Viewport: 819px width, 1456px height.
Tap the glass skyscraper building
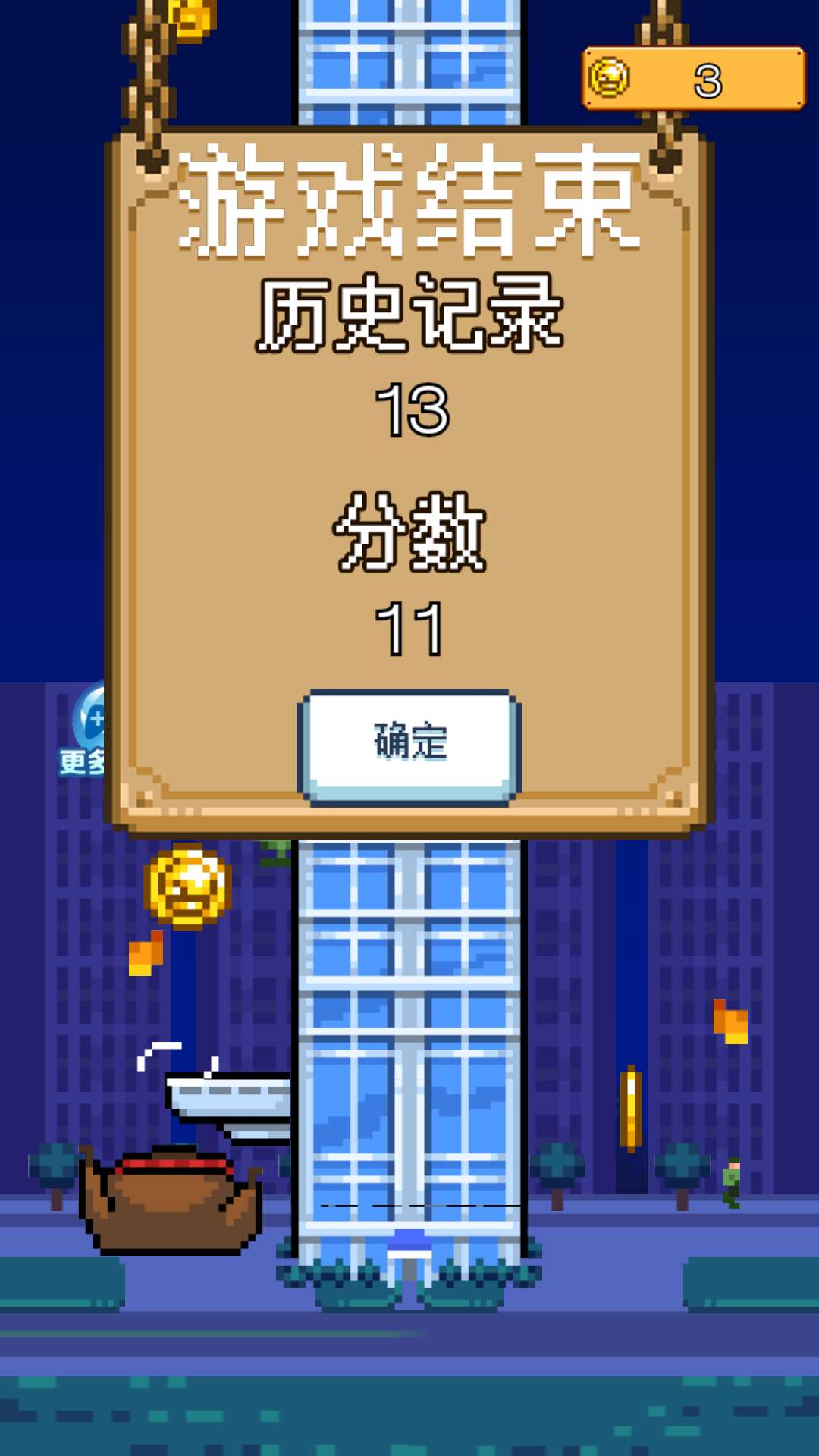(x=409, y=1024)
